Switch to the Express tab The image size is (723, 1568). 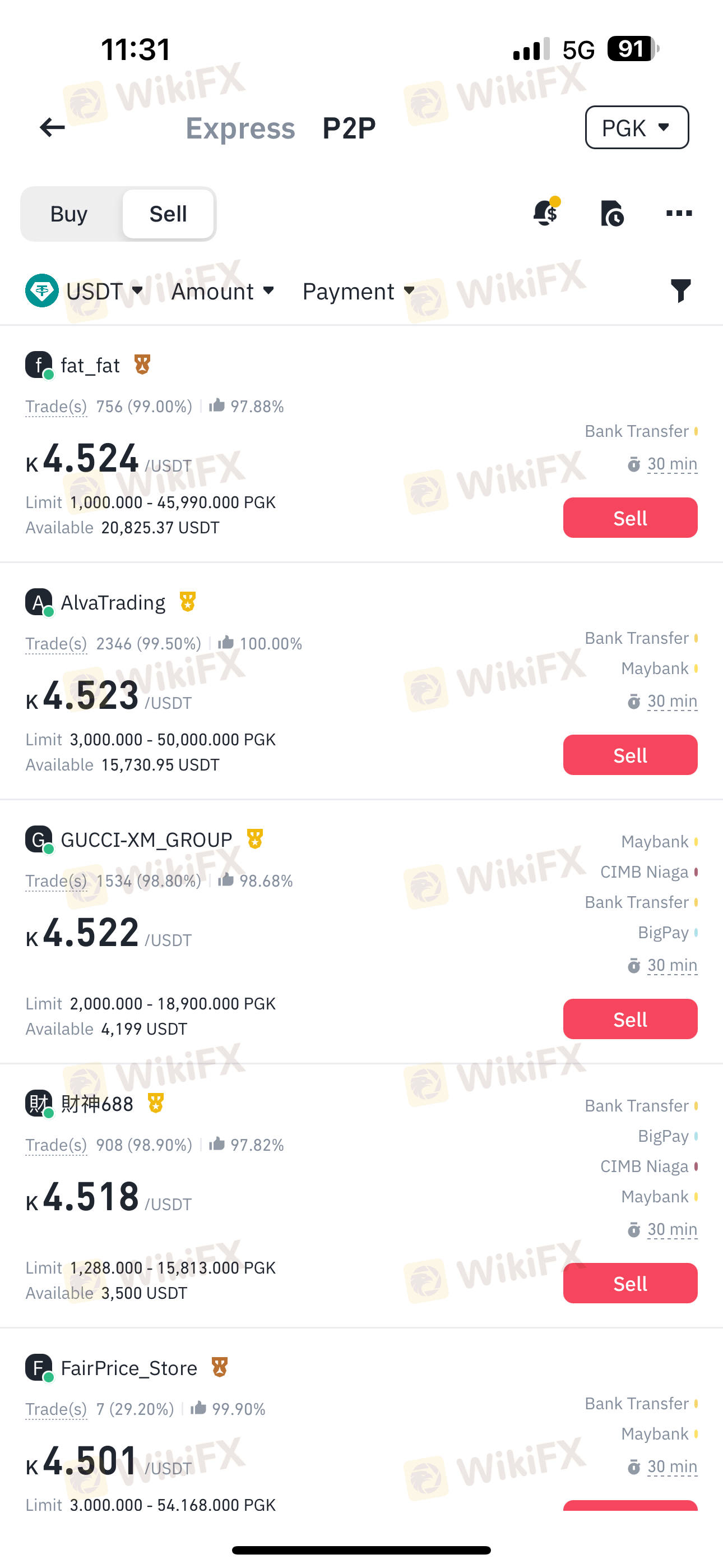point(240,128)
